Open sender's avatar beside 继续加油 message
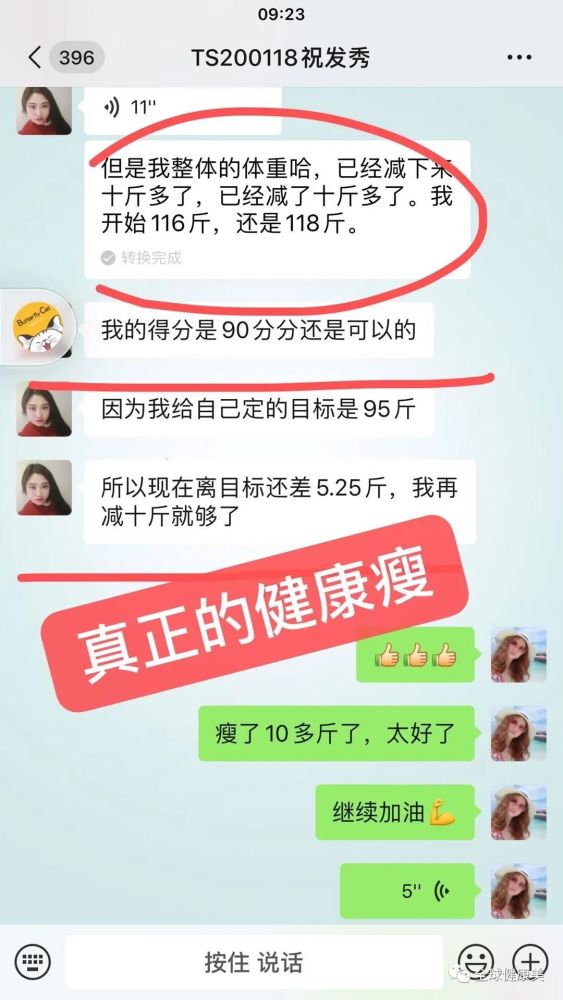This screenshot has height=1000, width=563. tap(518, 812)
